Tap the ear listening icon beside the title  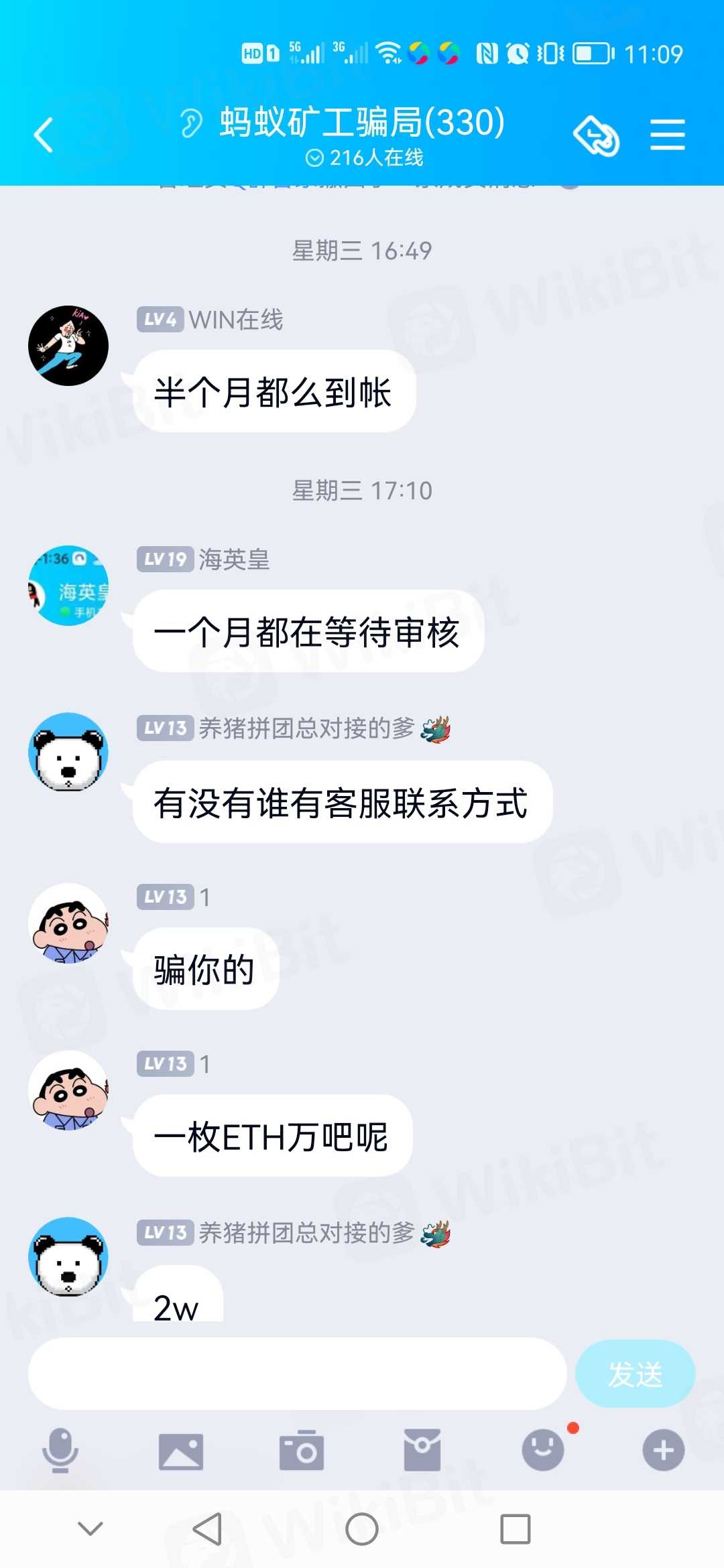click(191, 123)
